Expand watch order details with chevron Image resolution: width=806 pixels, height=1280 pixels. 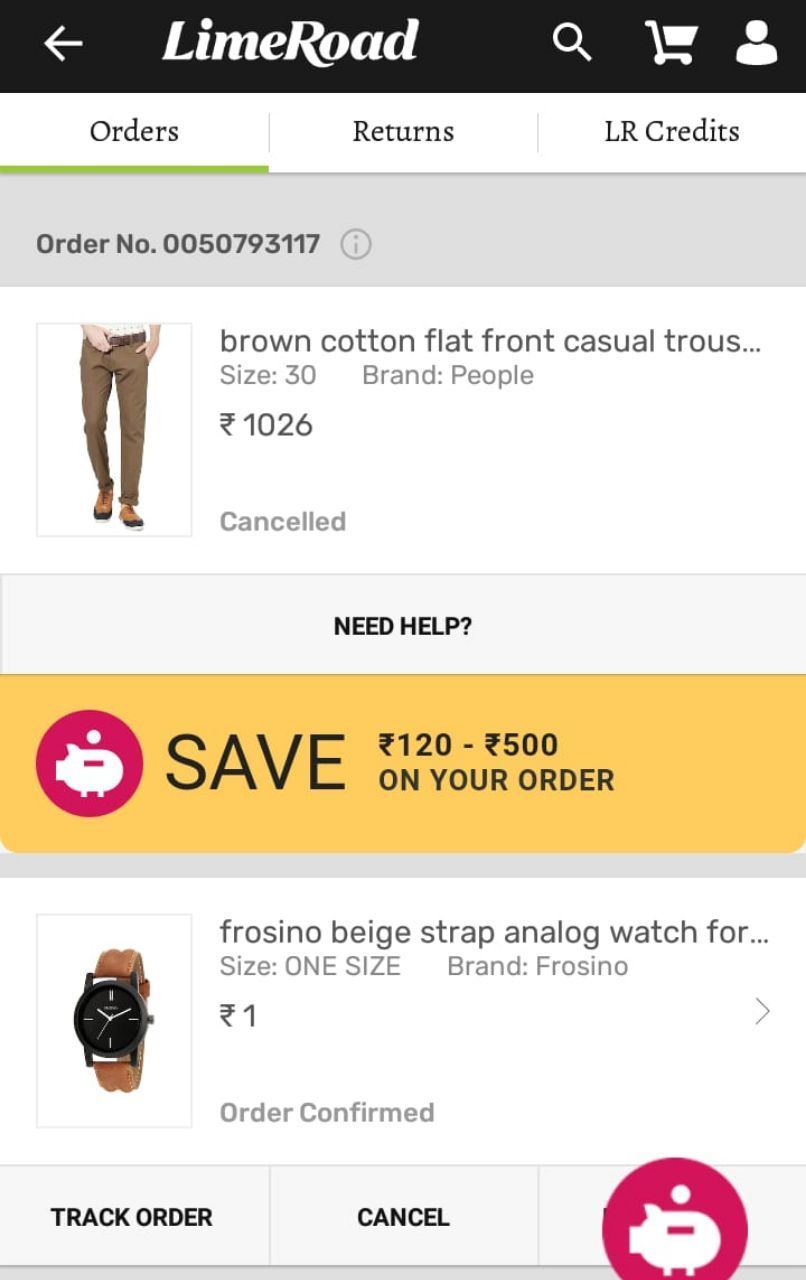coord(762,1012)
